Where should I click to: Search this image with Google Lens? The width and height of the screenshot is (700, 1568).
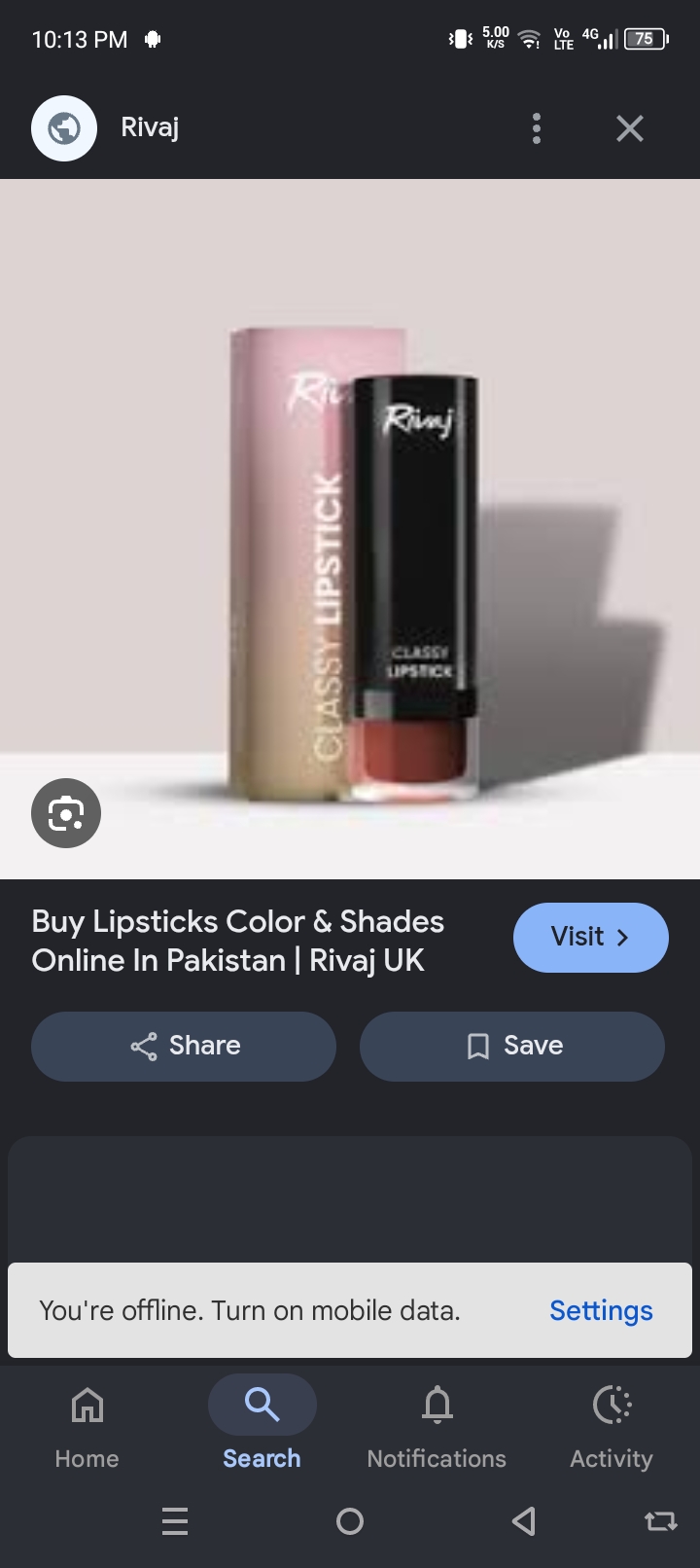66,813
